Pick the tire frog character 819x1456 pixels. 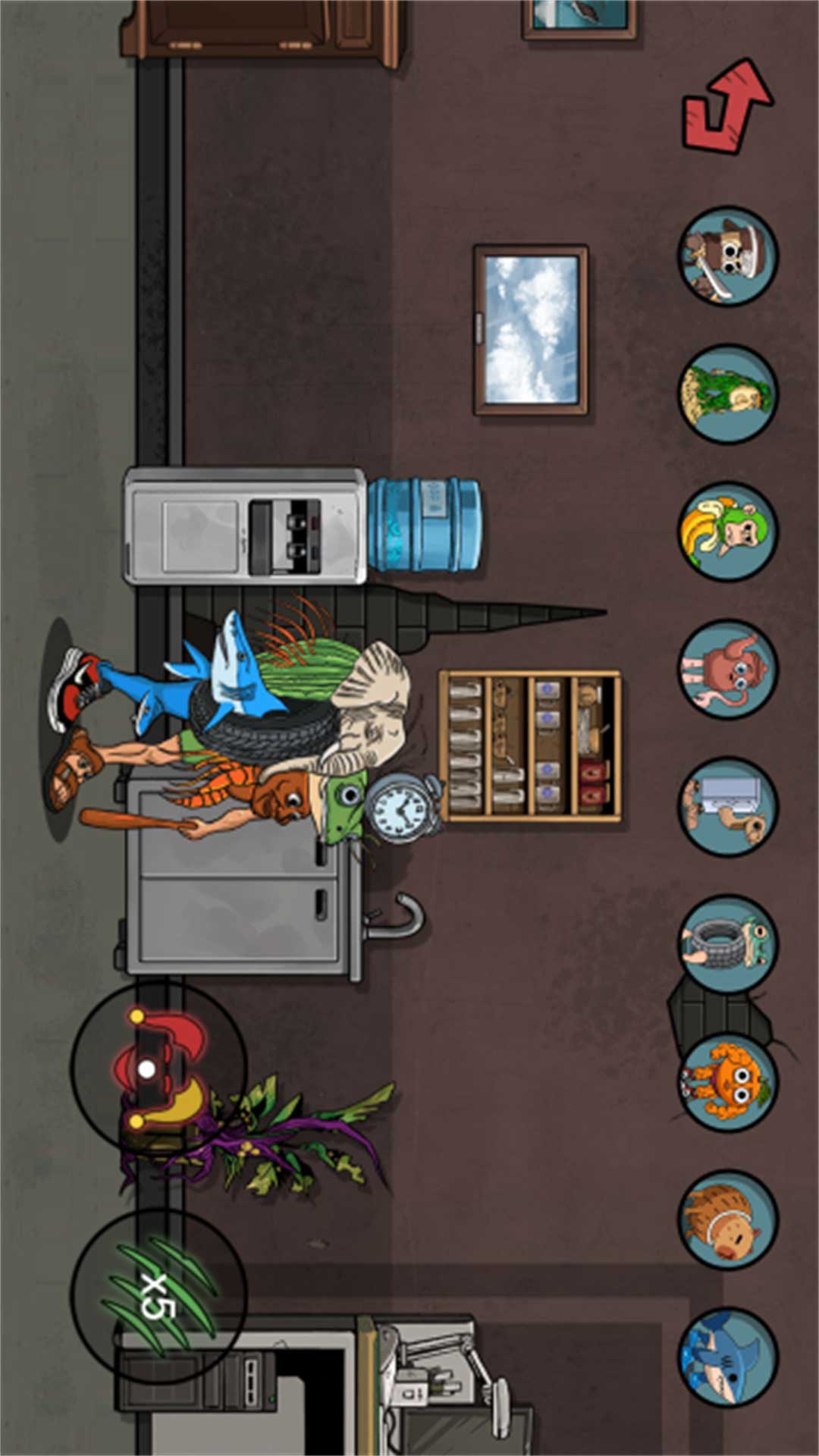(x=727, y=943)
